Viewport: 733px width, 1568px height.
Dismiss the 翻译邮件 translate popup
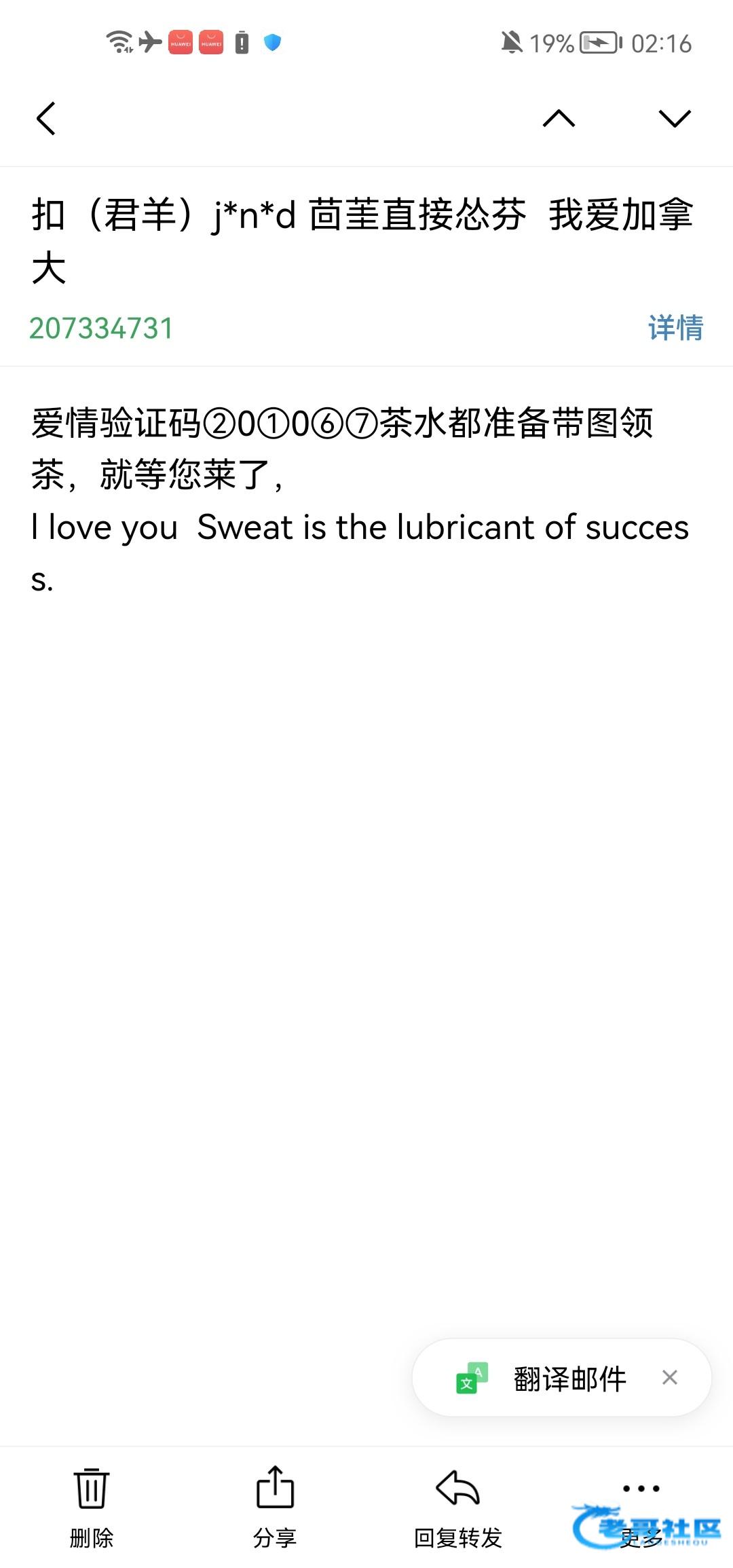coord(669,1377)
